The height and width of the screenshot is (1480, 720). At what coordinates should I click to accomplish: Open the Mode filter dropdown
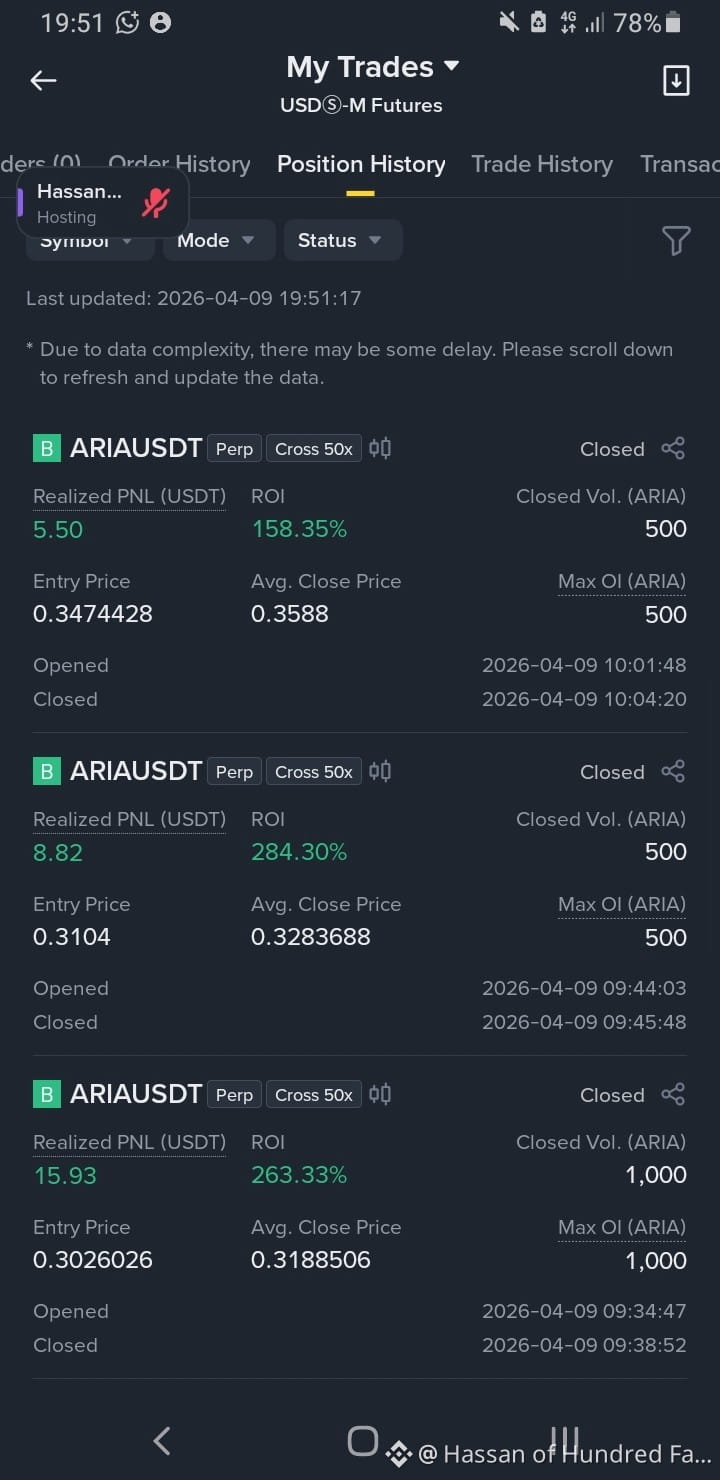[x=219, y=240]
